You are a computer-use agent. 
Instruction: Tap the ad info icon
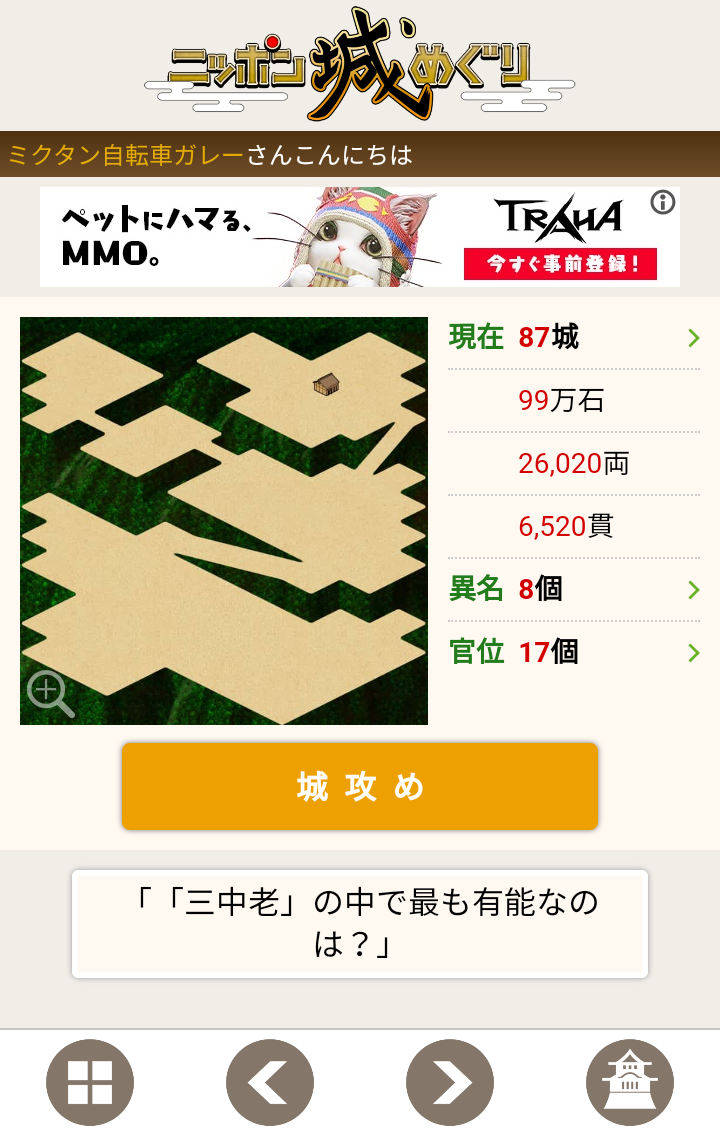[663, 203]
